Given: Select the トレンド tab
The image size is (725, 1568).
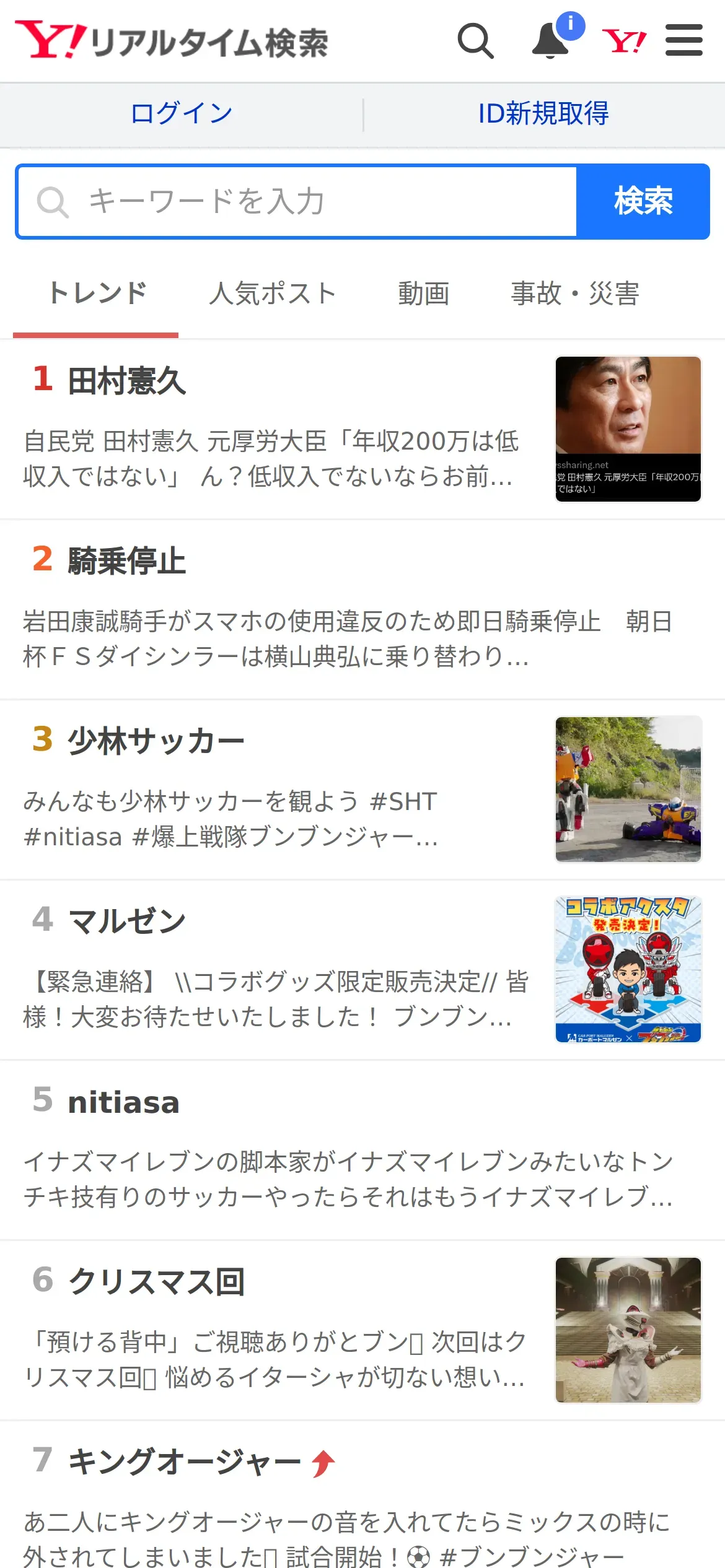Looking at the screenshot, I should point(97,294).
